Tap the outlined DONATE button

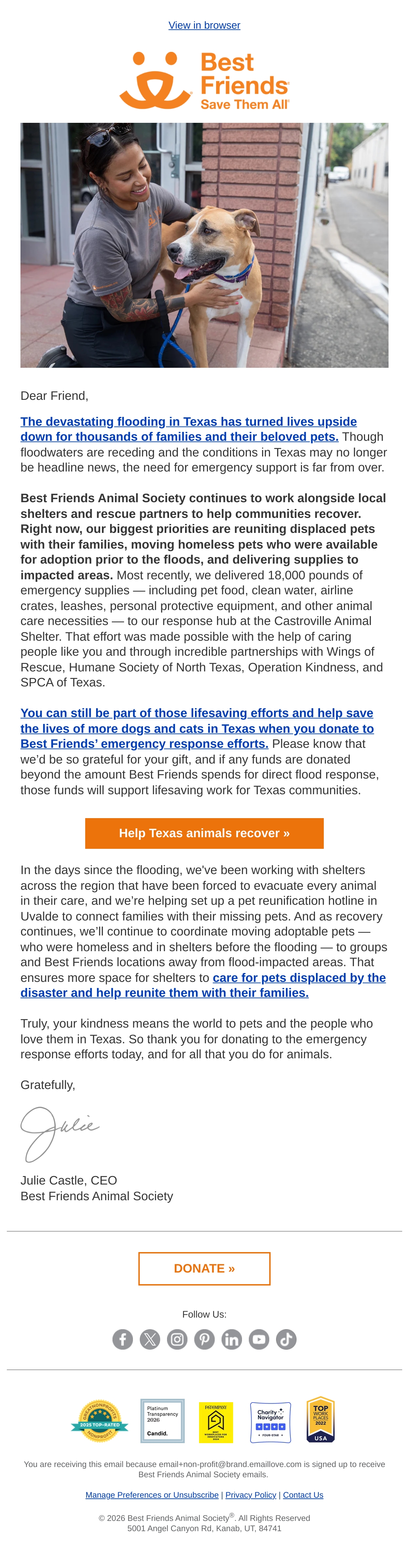[204, 1268]
